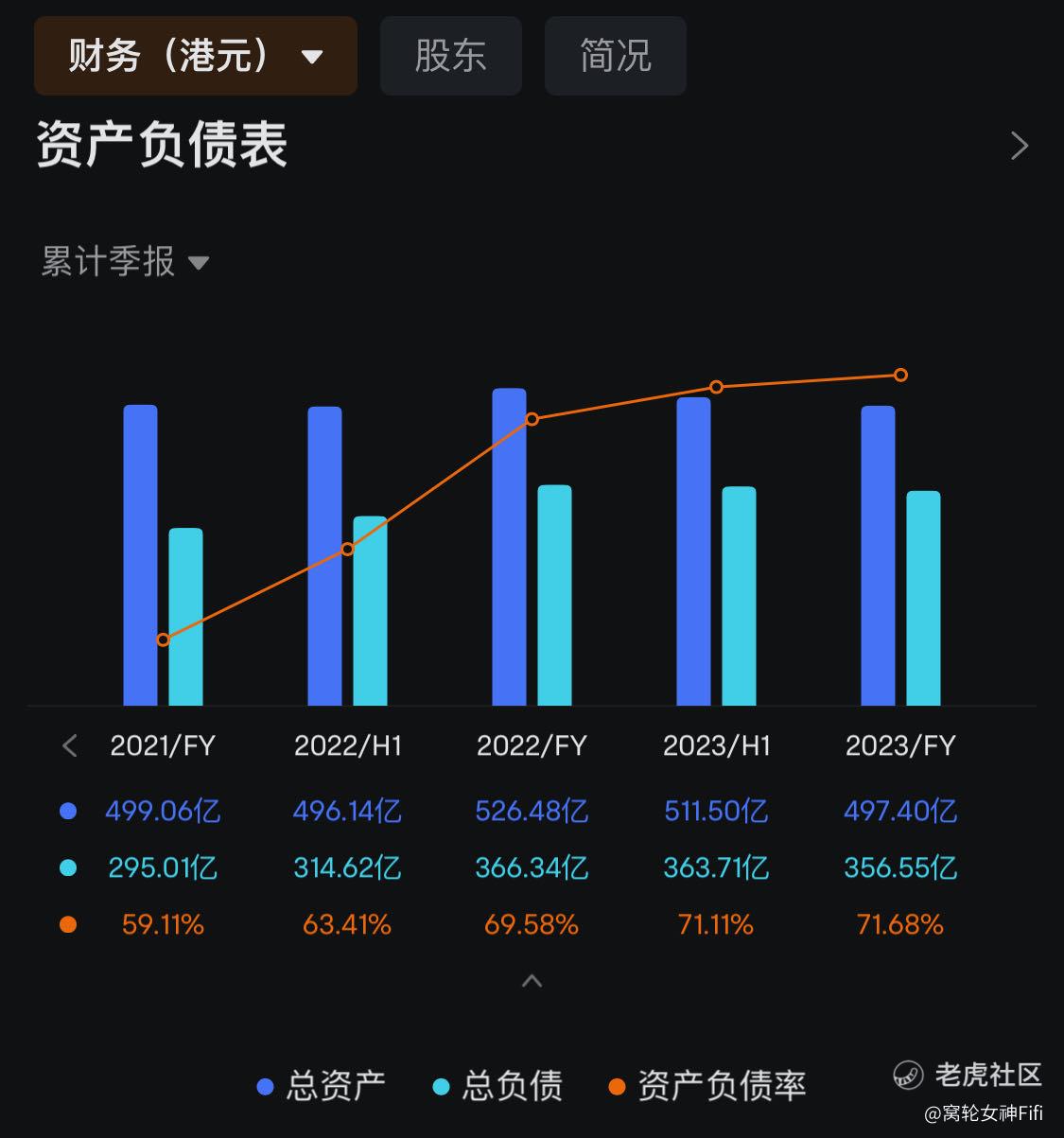Switch to the 简况 tab
Image resolution: width=1064 pixels, height=1138 pixels.
click(615, 56)
